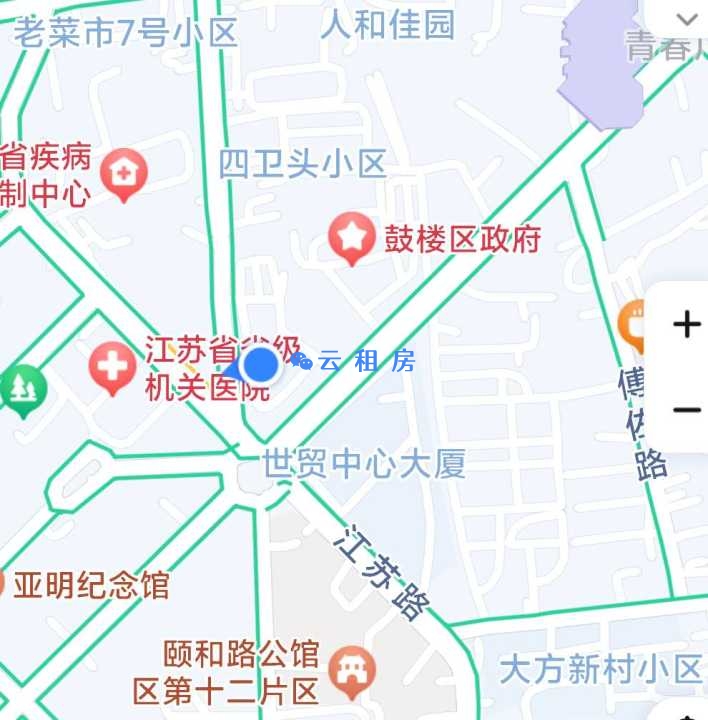Screen dimensions: 708x720
Task: Zoom out on the map
Action: [x=686, y=410]
